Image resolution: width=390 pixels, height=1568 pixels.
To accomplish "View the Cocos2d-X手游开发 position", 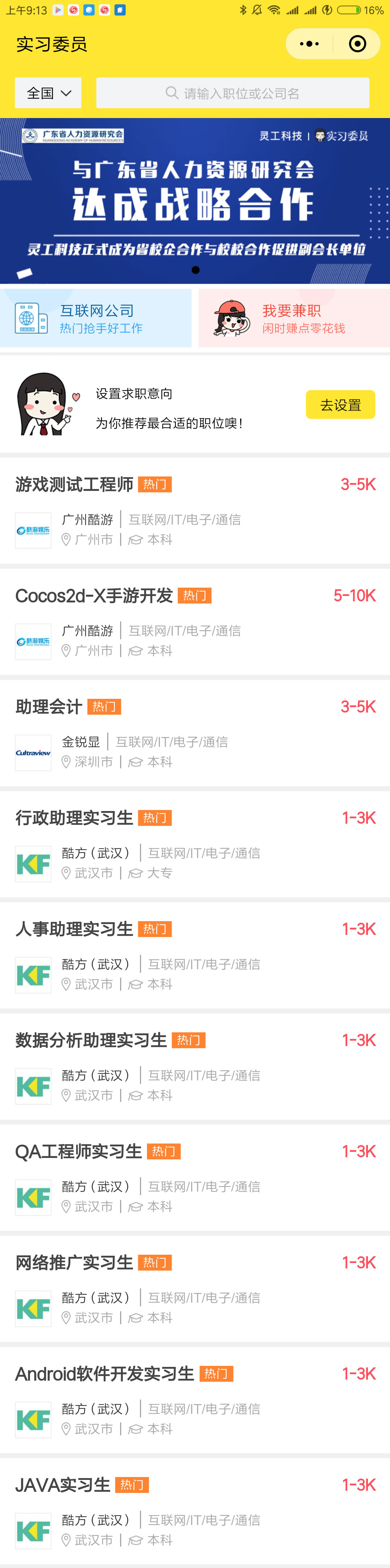I will (195, 622).
